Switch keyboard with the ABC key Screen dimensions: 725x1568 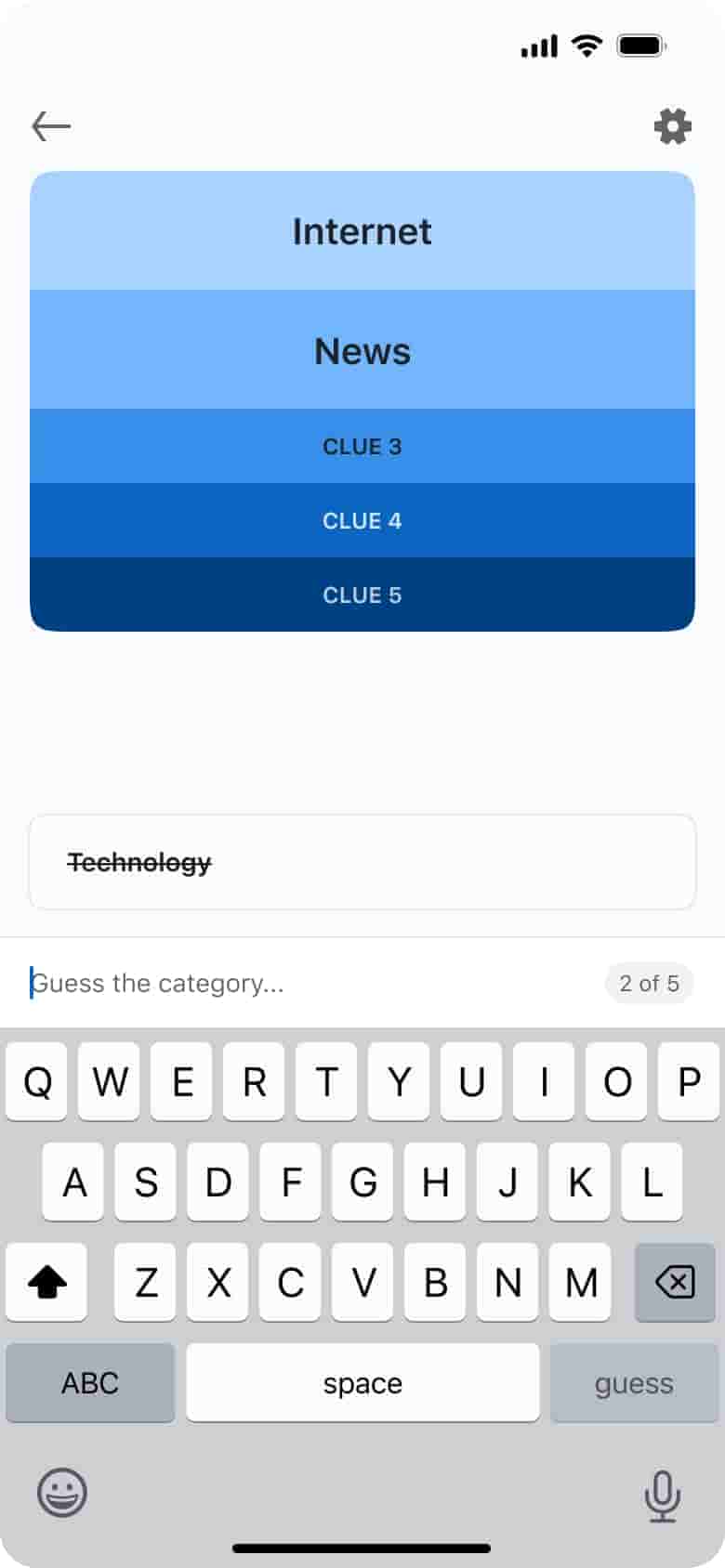(x=90, y=1383)
